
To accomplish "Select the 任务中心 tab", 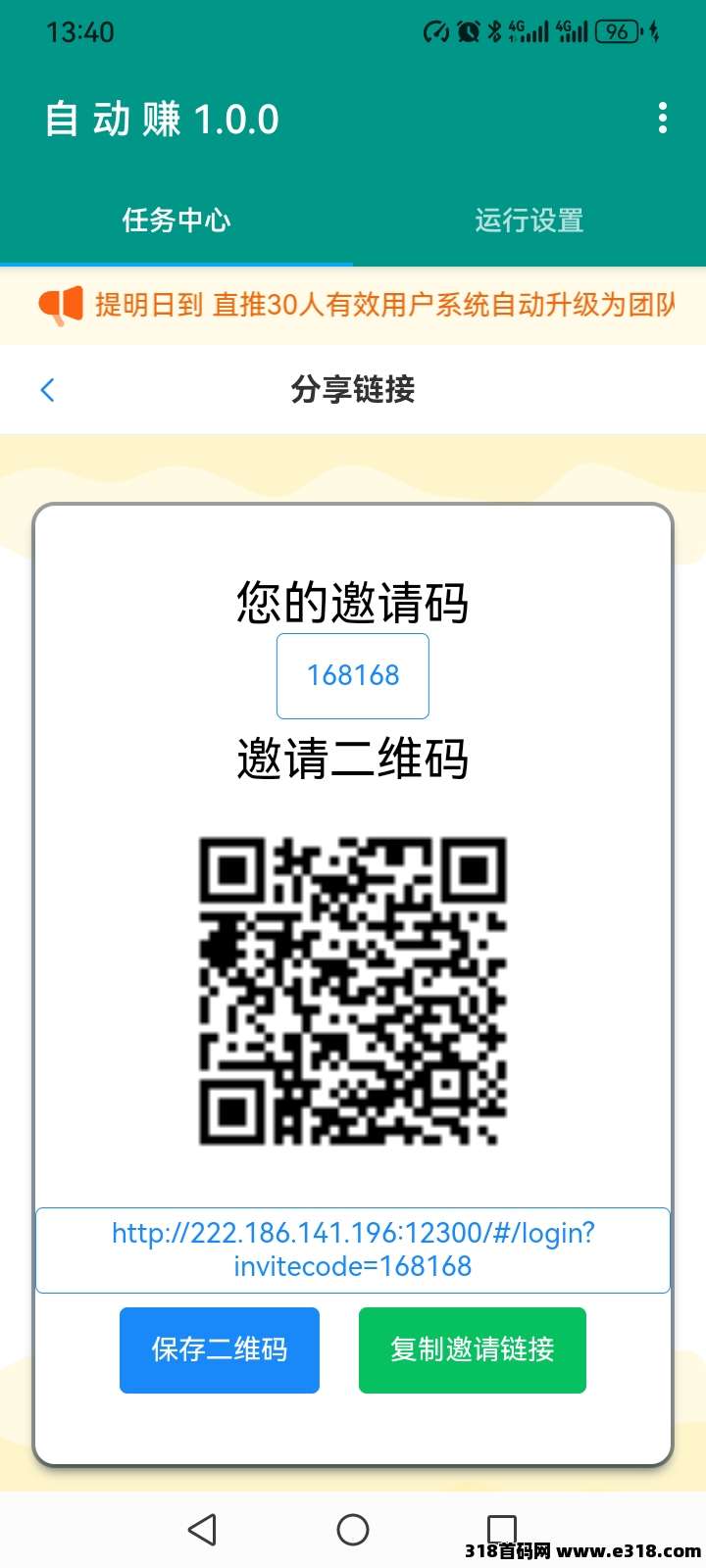I will (176, 220).
